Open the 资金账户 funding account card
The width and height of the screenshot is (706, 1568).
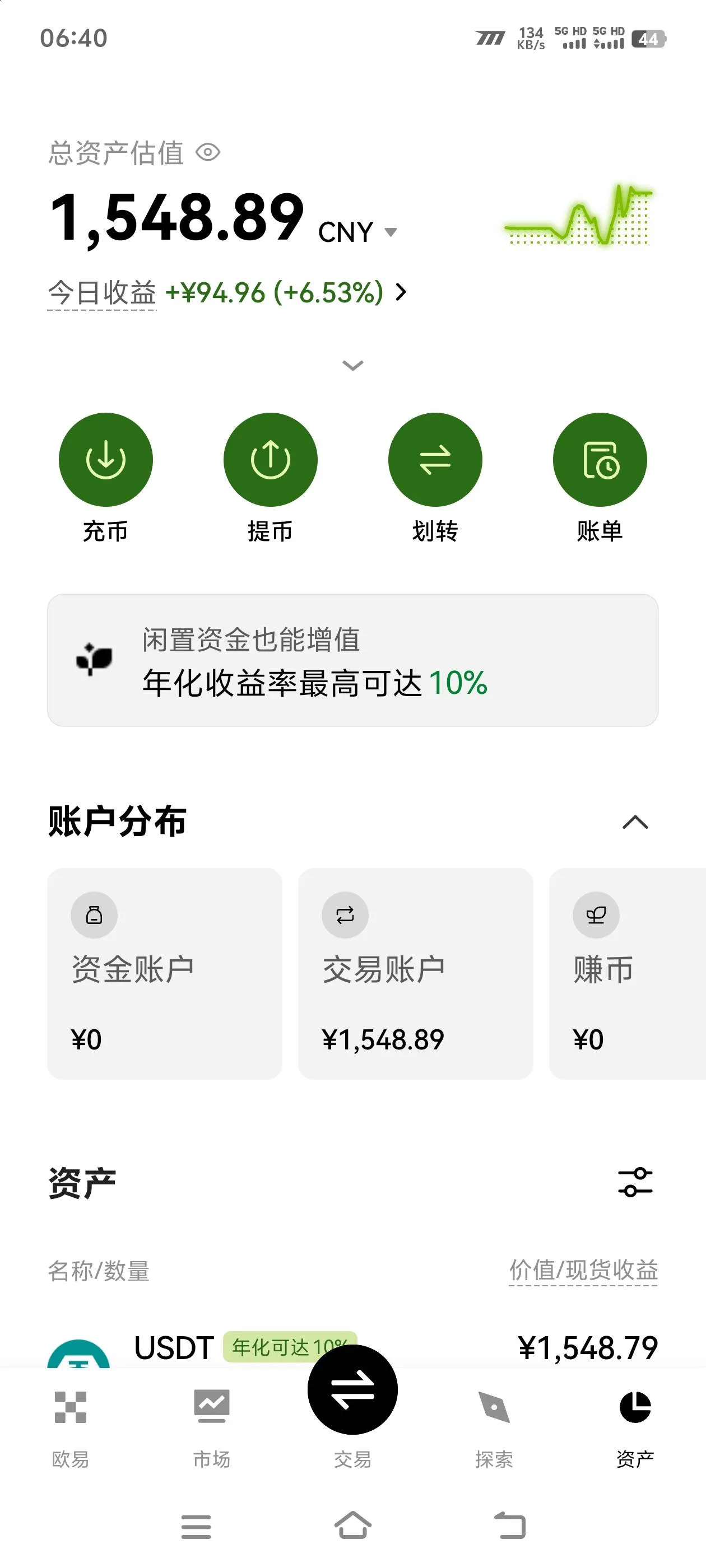pyautogui.click(x=165, y=980)
